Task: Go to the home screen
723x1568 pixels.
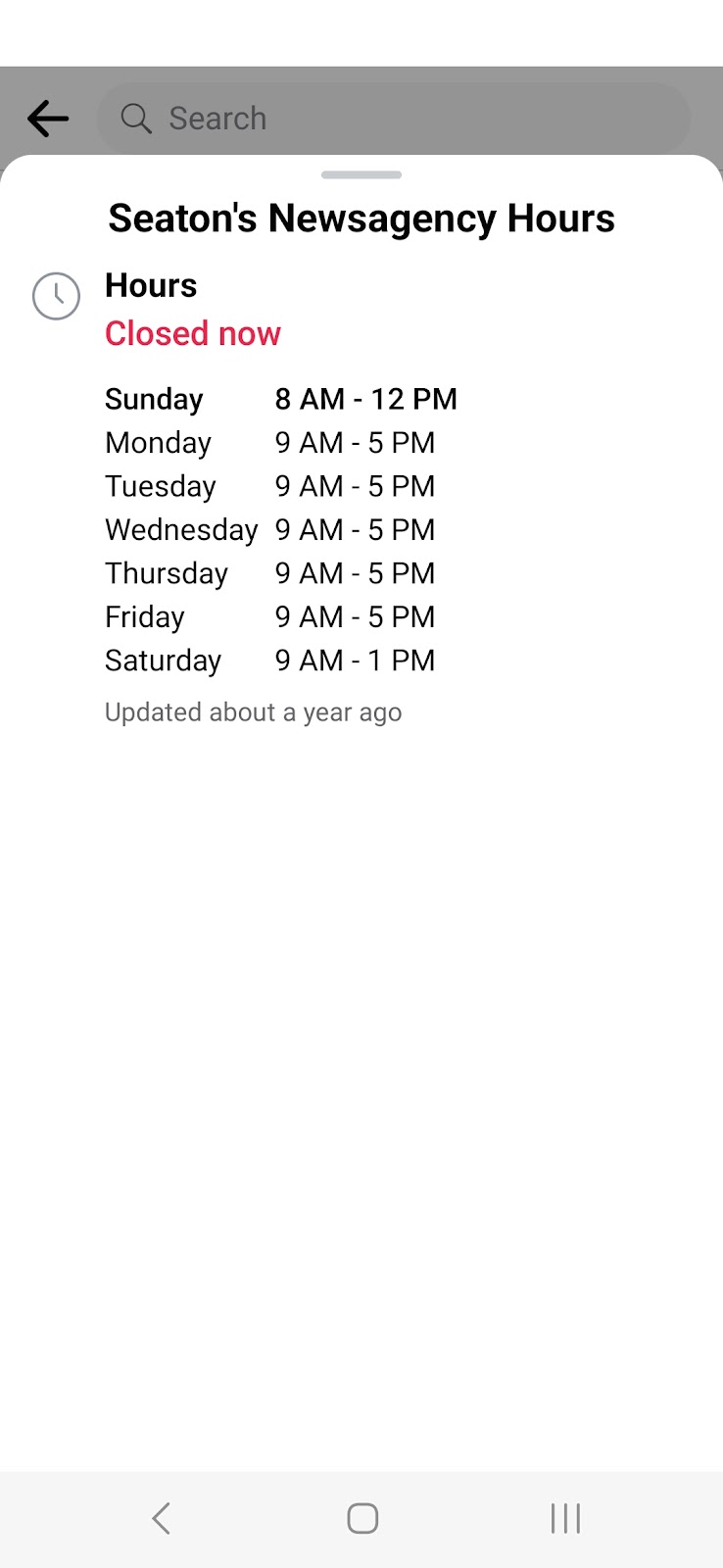Action: coord(361,1518)
